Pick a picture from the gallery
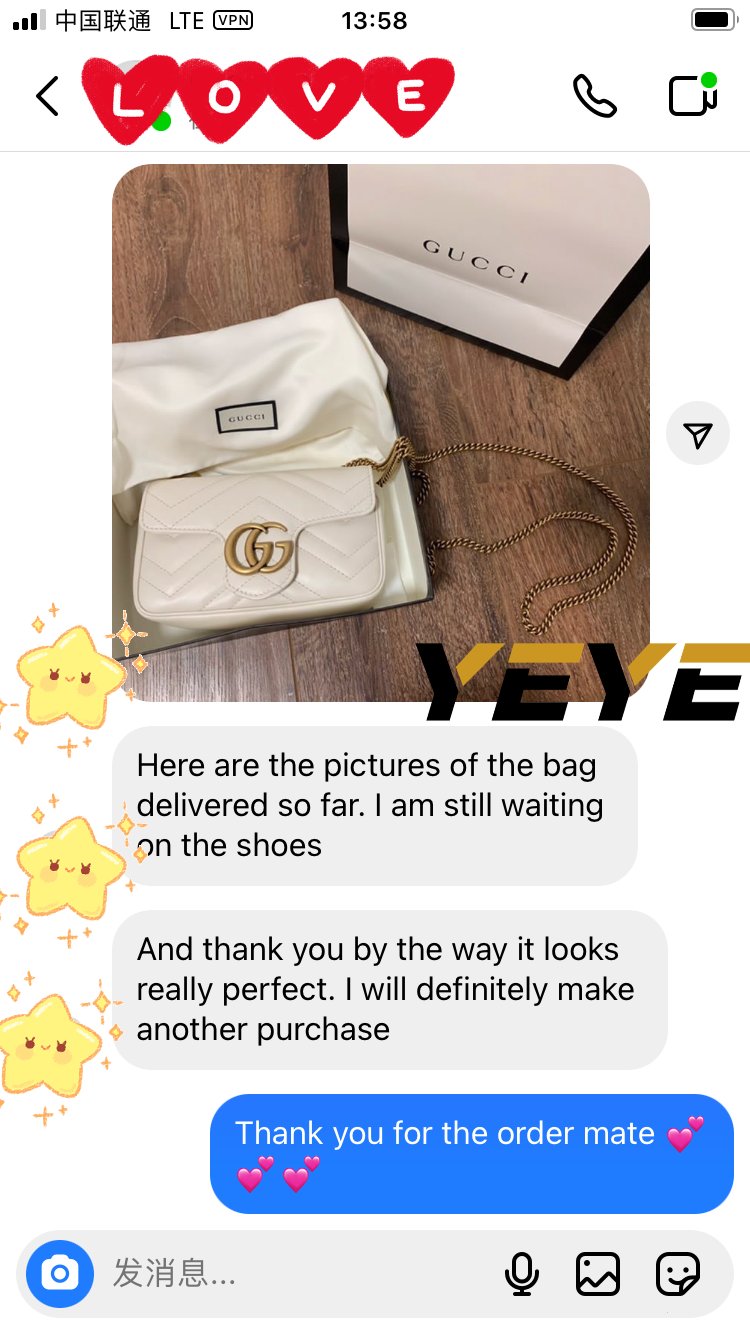The height and width of the screenshot is (1334, 750). point(598,1273)
